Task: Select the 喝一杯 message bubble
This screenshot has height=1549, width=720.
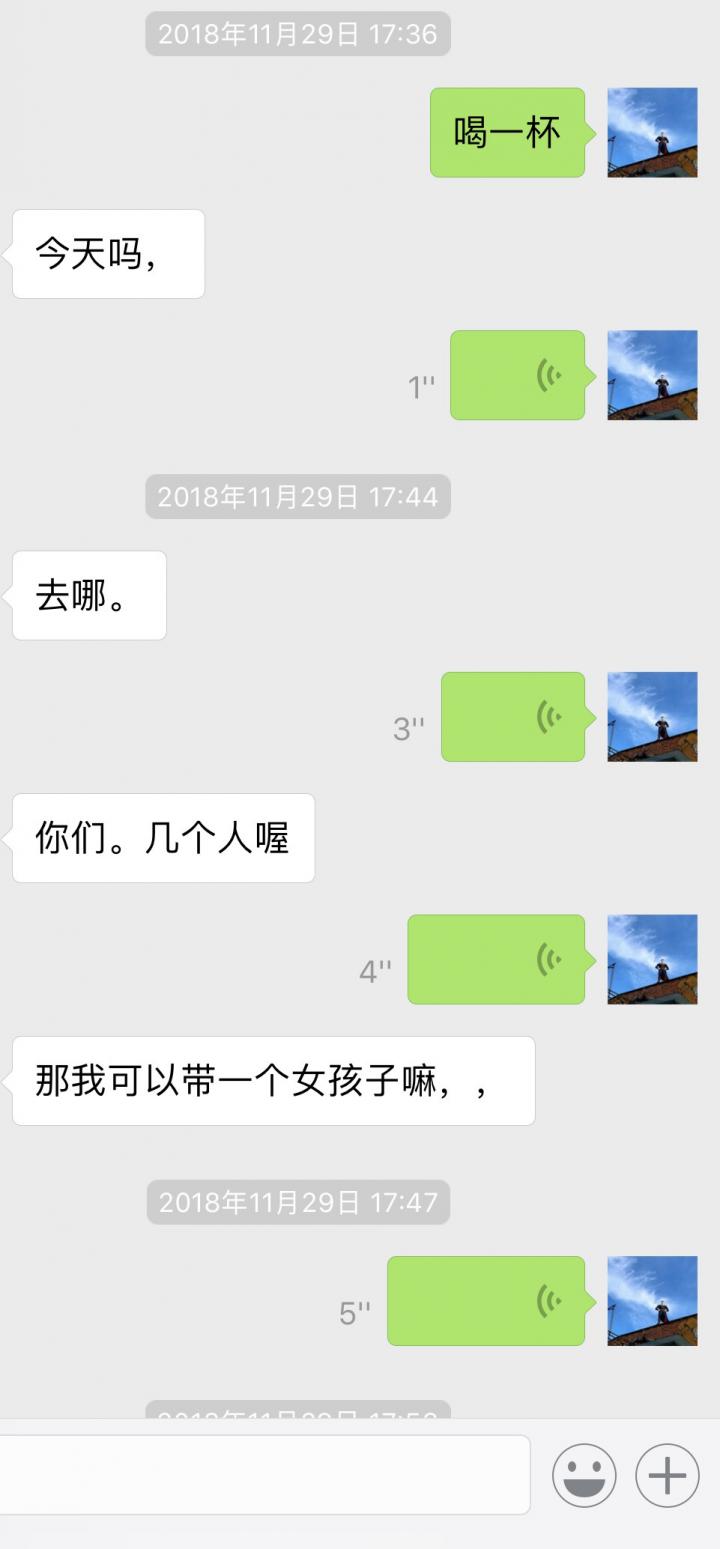Action: (x=506, y=133)
